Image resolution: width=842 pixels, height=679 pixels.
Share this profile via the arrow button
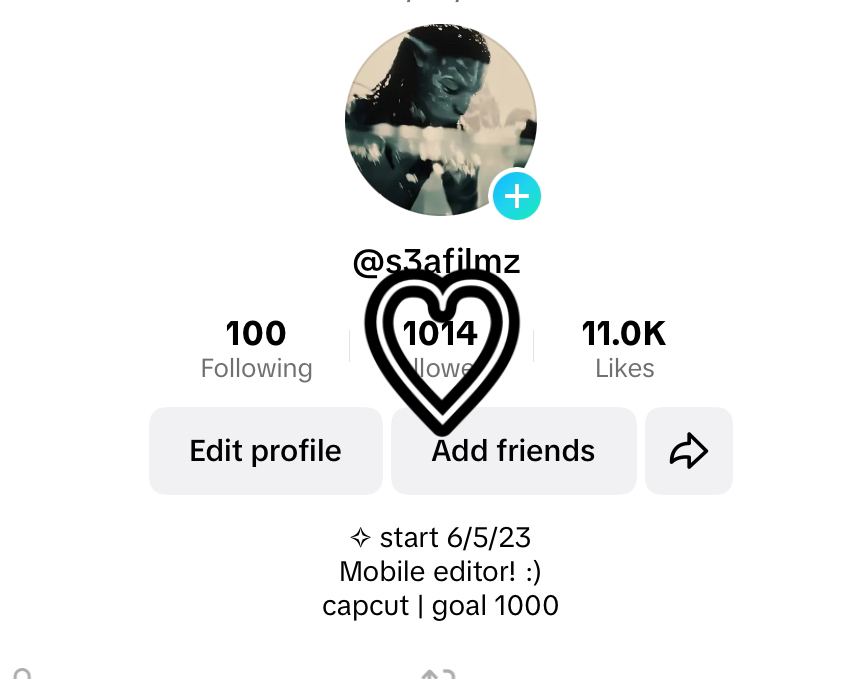click(689, 451)
